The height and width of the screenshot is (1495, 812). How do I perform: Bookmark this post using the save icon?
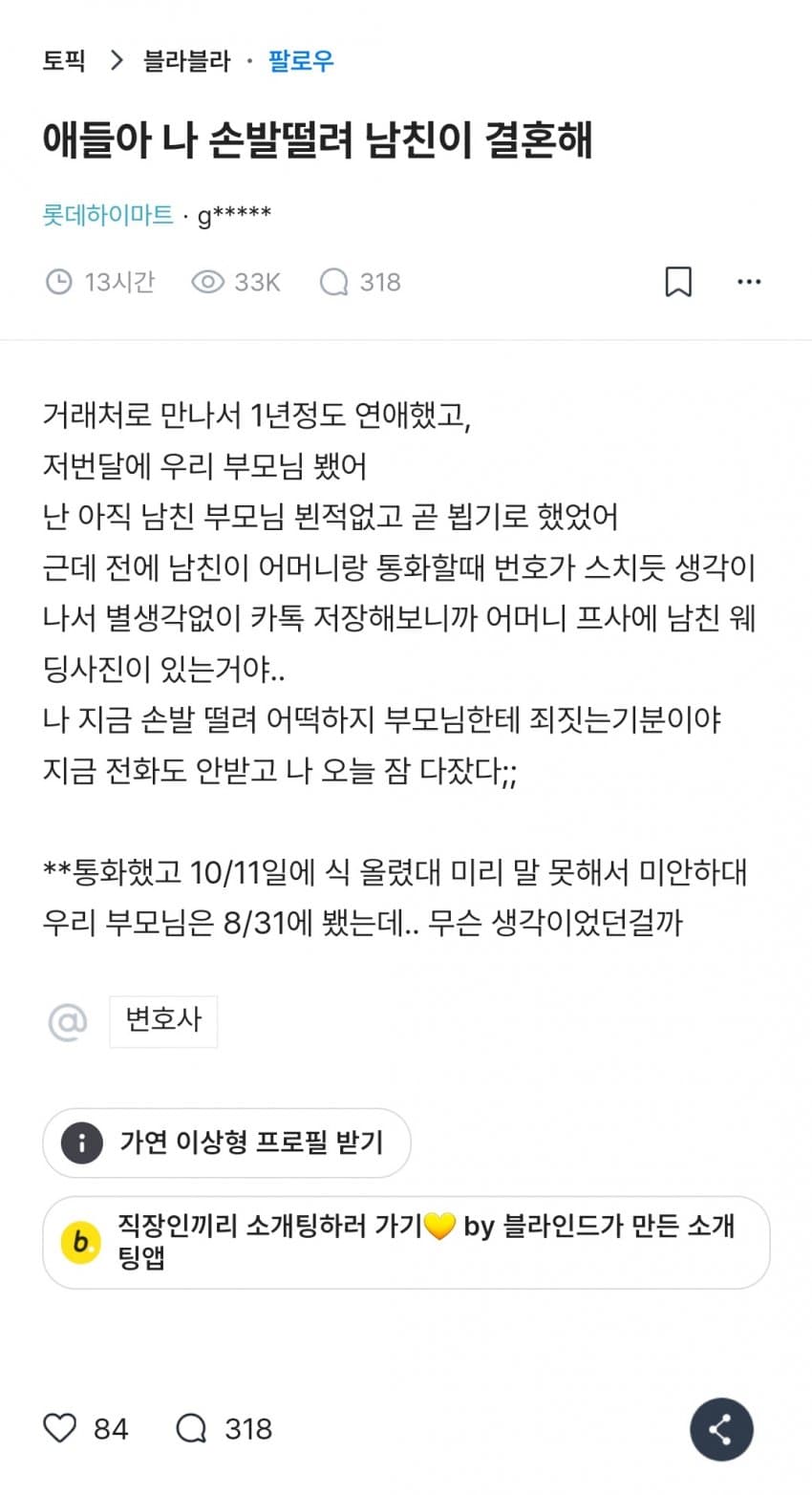coord(678,281)
